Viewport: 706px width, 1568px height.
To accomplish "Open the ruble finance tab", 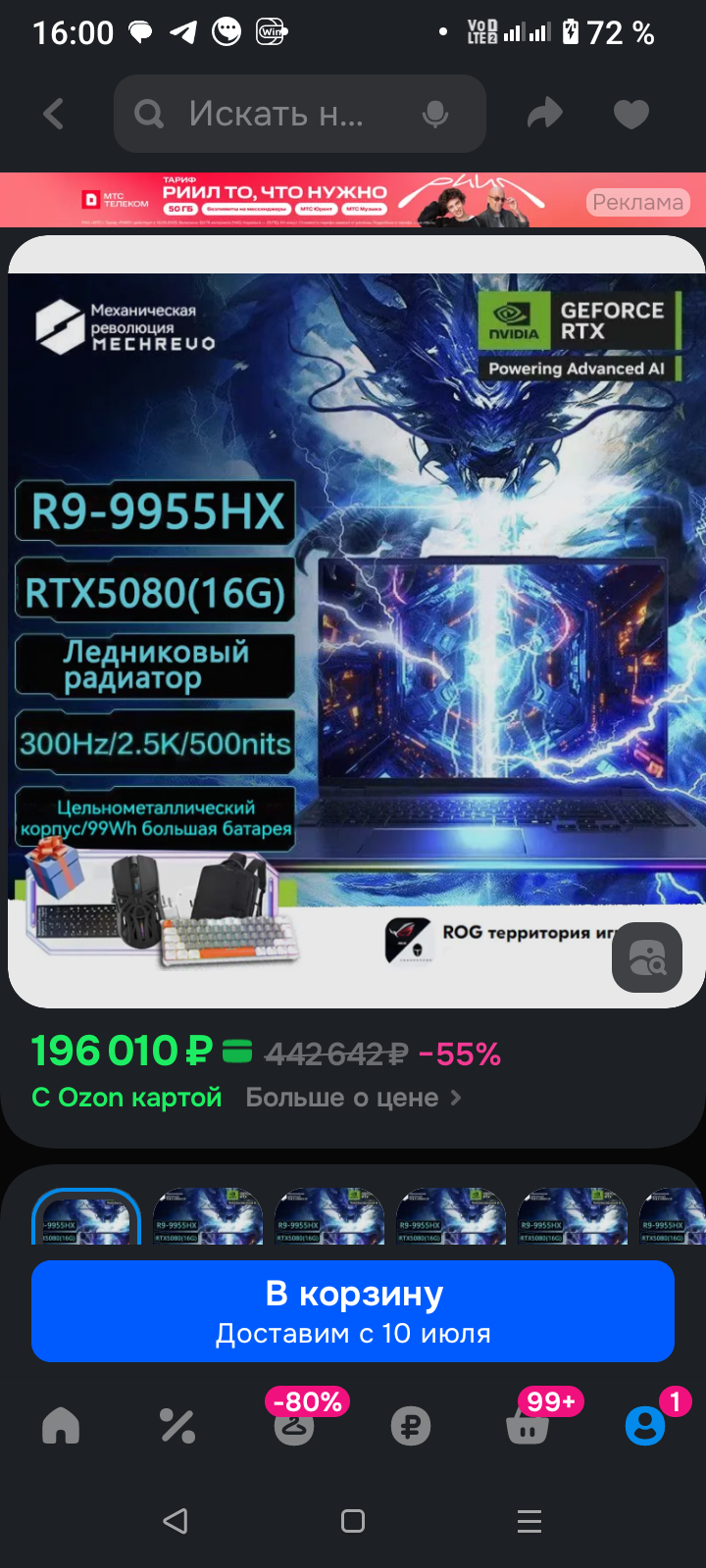I will [411, 1426].
